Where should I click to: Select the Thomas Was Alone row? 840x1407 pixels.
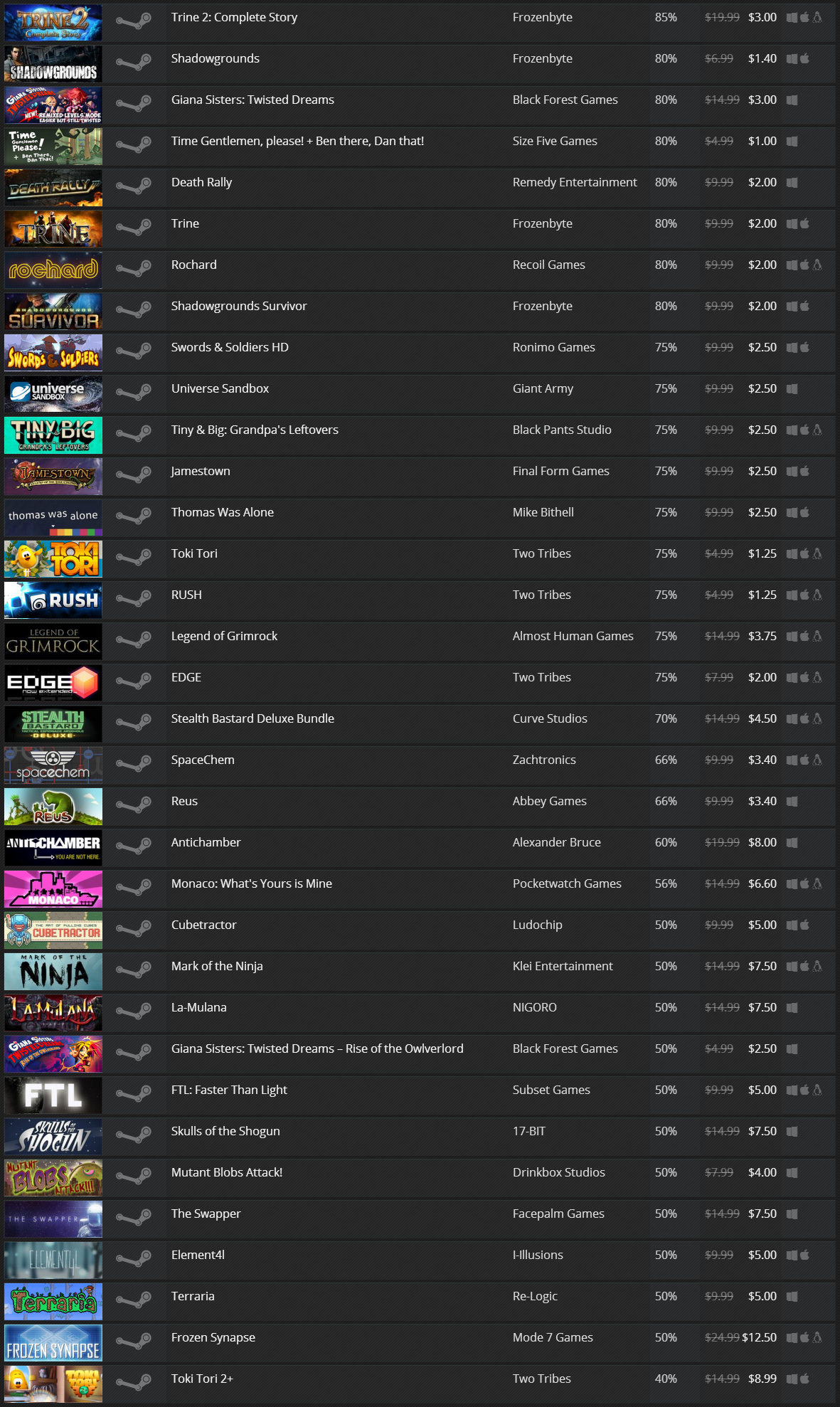click(222, 512)
